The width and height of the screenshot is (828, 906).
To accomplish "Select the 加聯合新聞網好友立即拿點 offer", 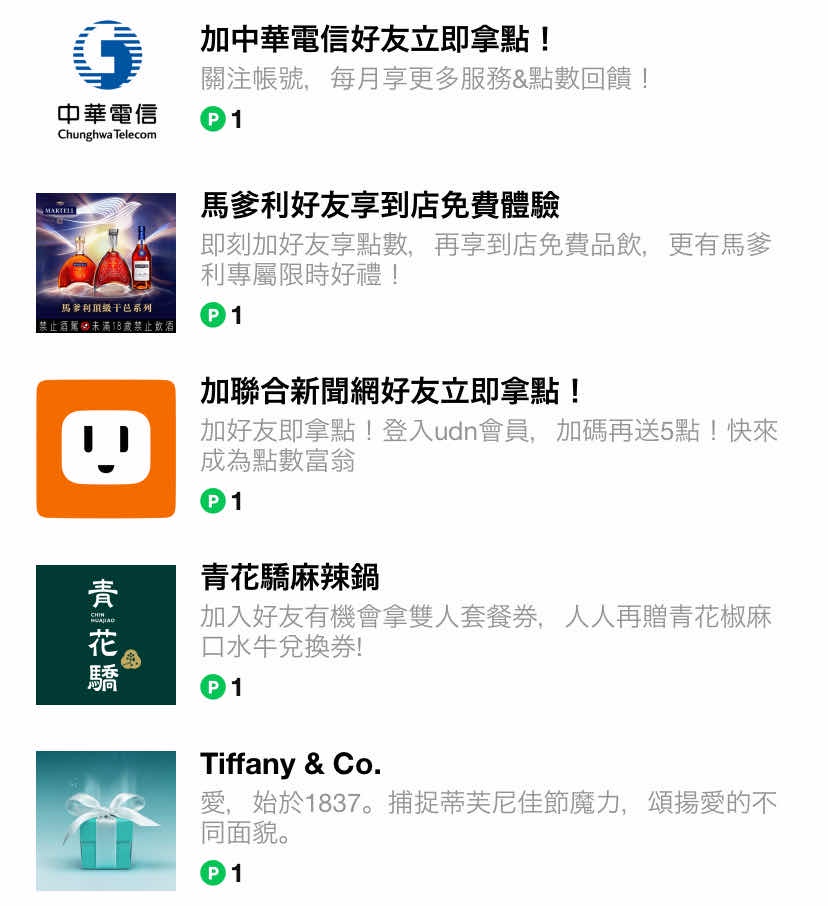I will pyautogui.click(x=391, y=391).
